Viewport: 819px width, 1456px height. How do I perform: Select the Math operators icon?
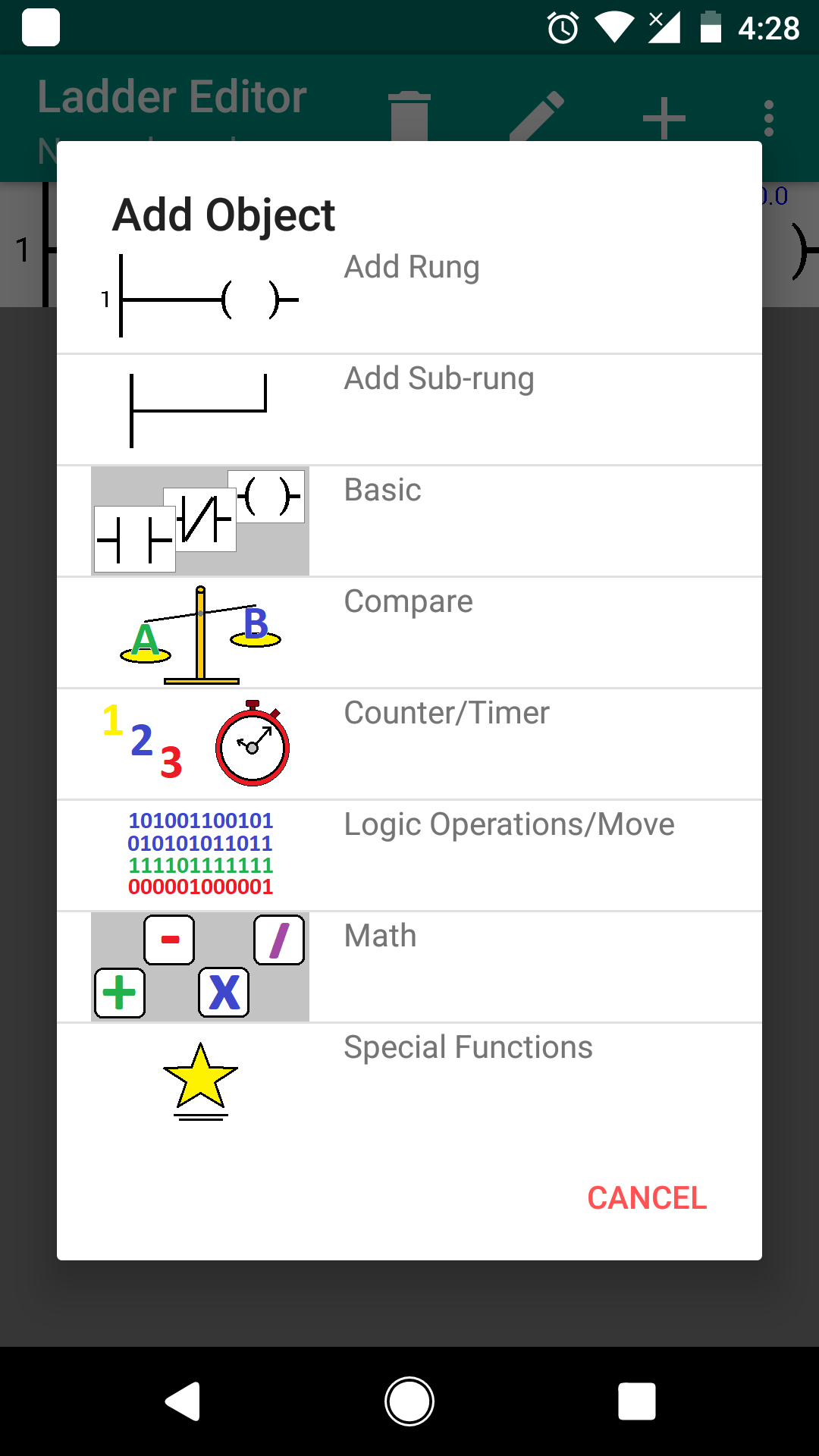(199, 966)
